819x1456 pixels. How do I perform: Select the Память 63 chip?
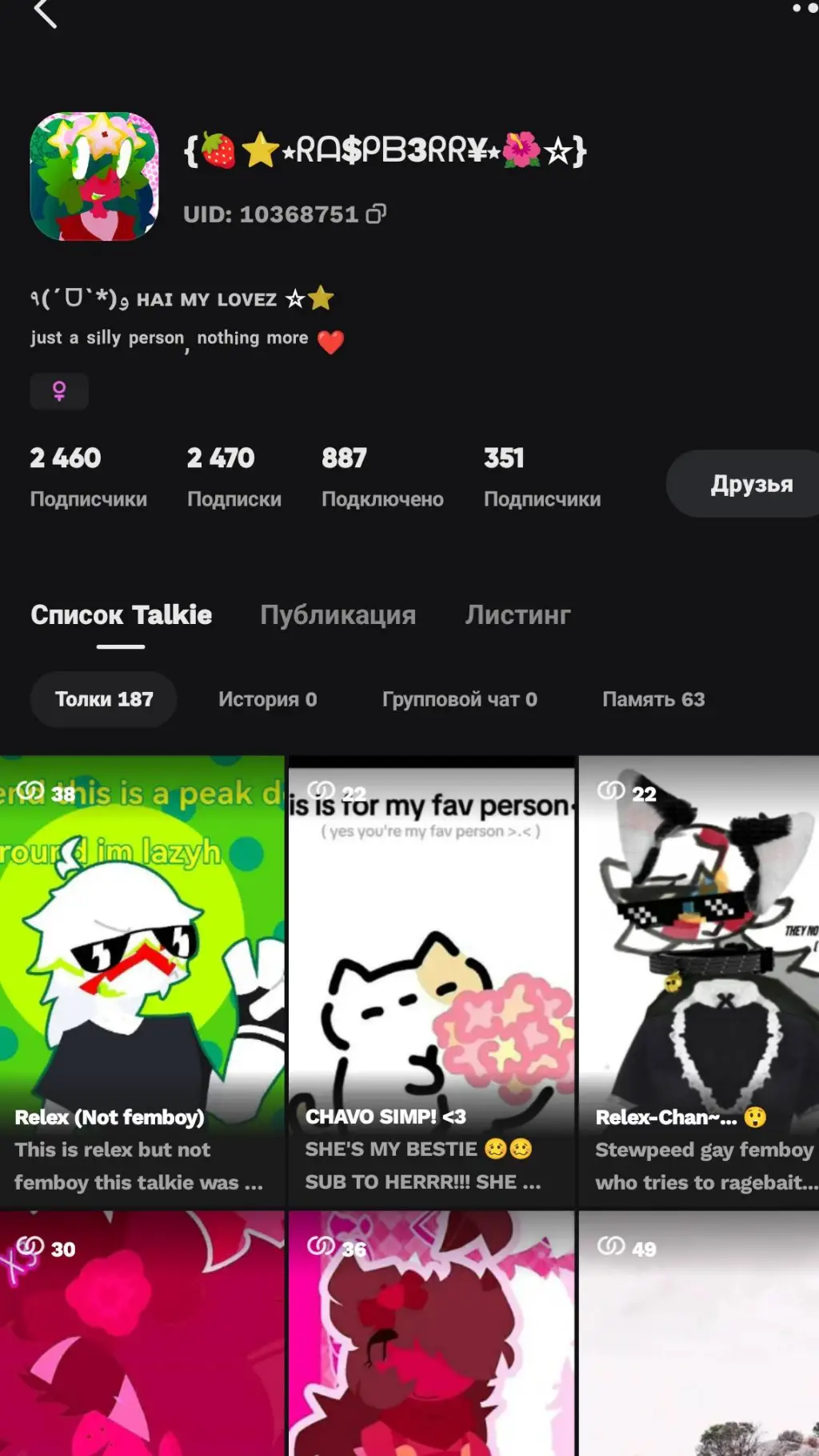(x=653, y=699)
